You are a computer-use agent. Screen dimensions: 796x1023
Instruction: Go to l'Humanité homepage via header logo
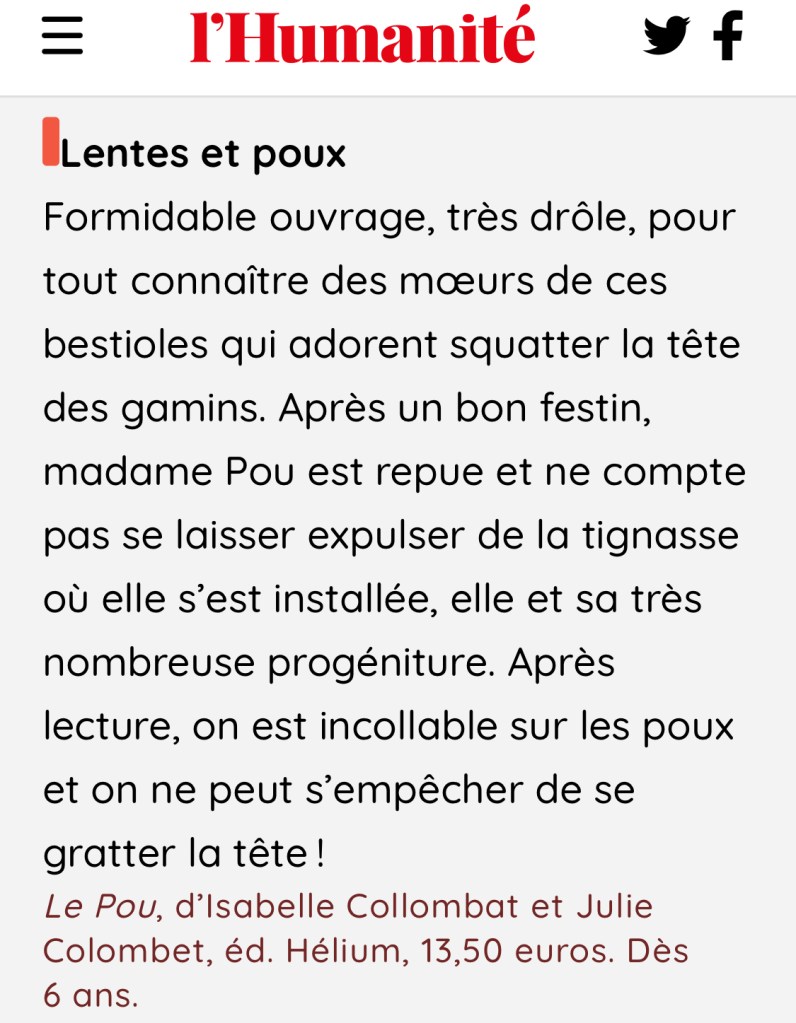[x=363, y=37]
